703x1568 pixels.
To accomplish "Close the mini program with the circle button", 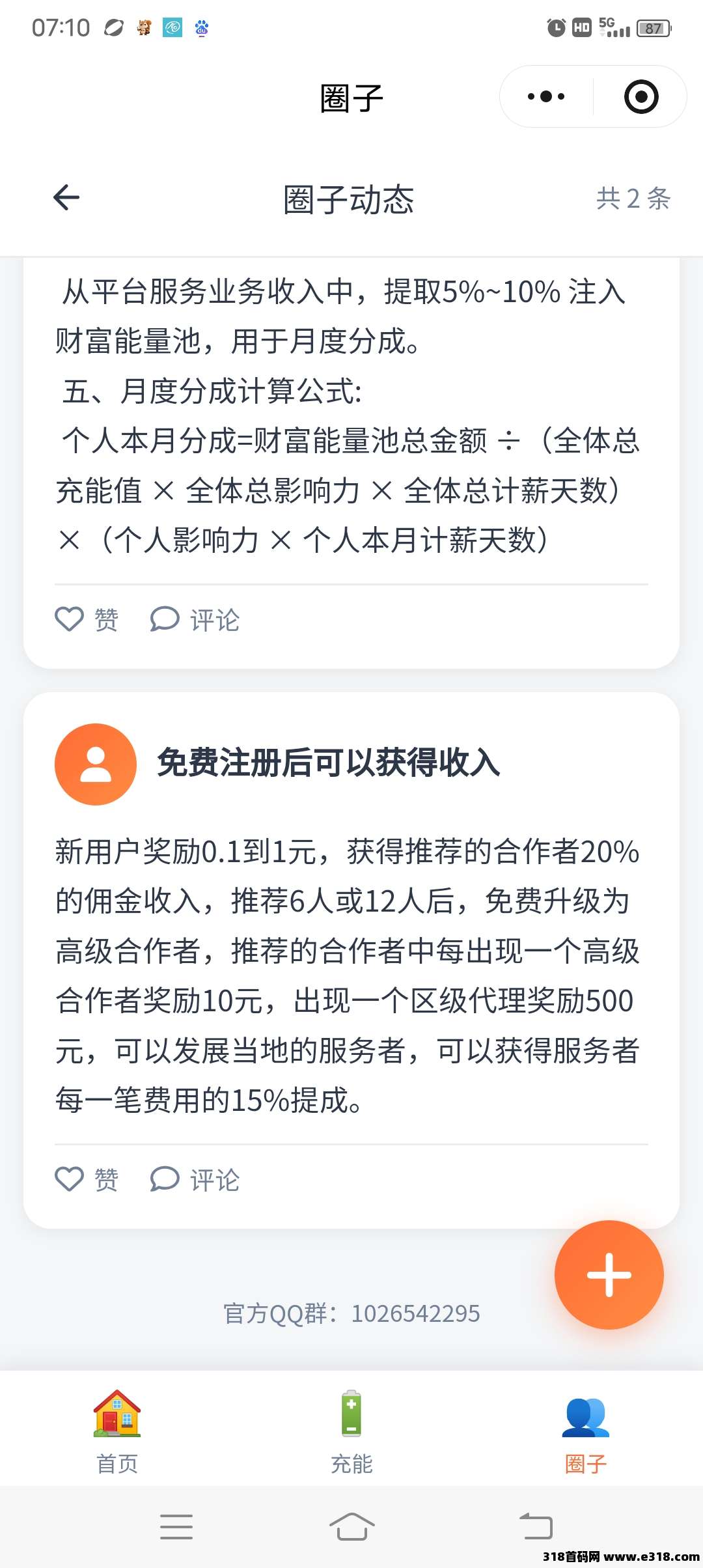I will [x=641, y=97].
